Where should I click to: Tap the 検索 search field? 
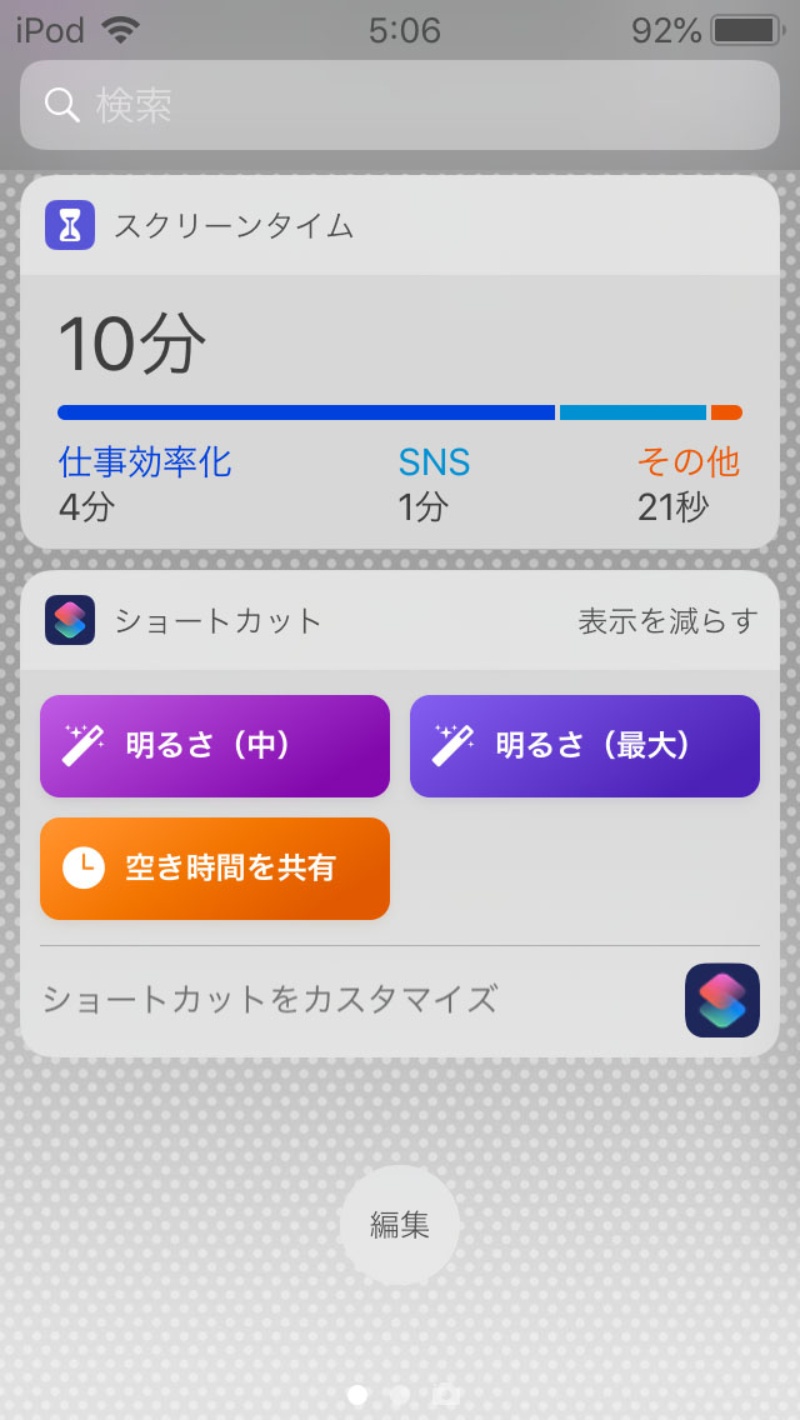[x=400, y=105]
